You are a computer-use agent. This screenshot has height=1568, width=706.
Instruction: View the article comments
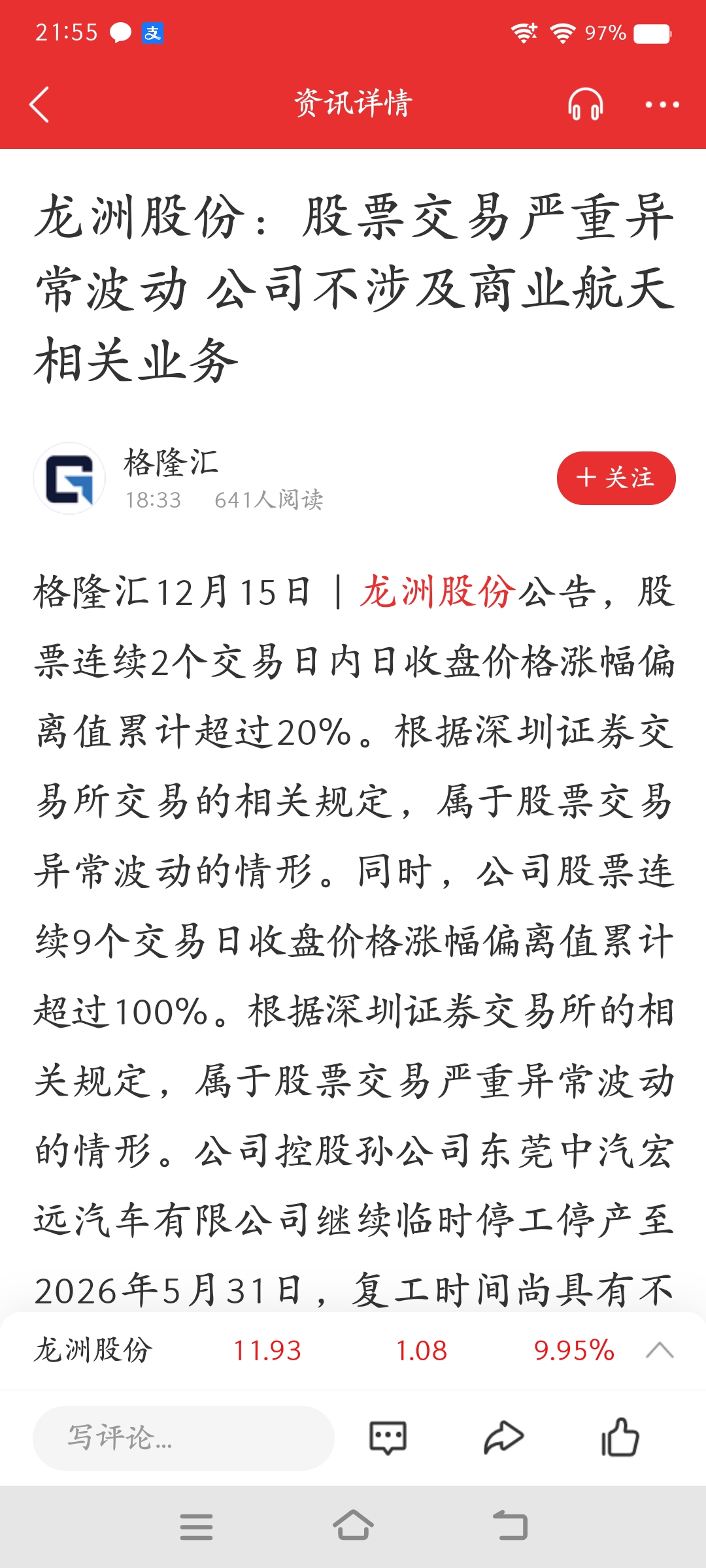[x=388, y=1437]
